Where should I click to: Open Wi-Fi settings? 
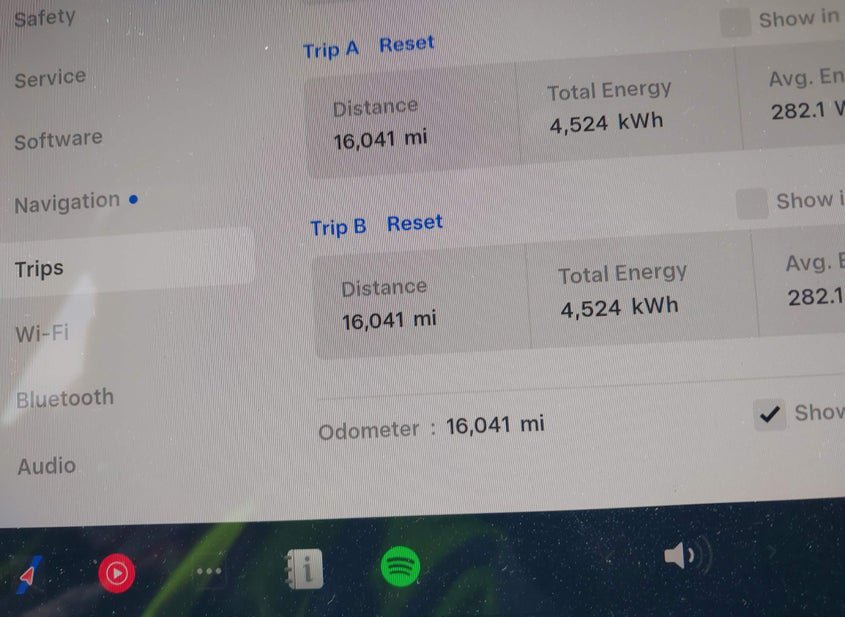(x=42, y=334)
